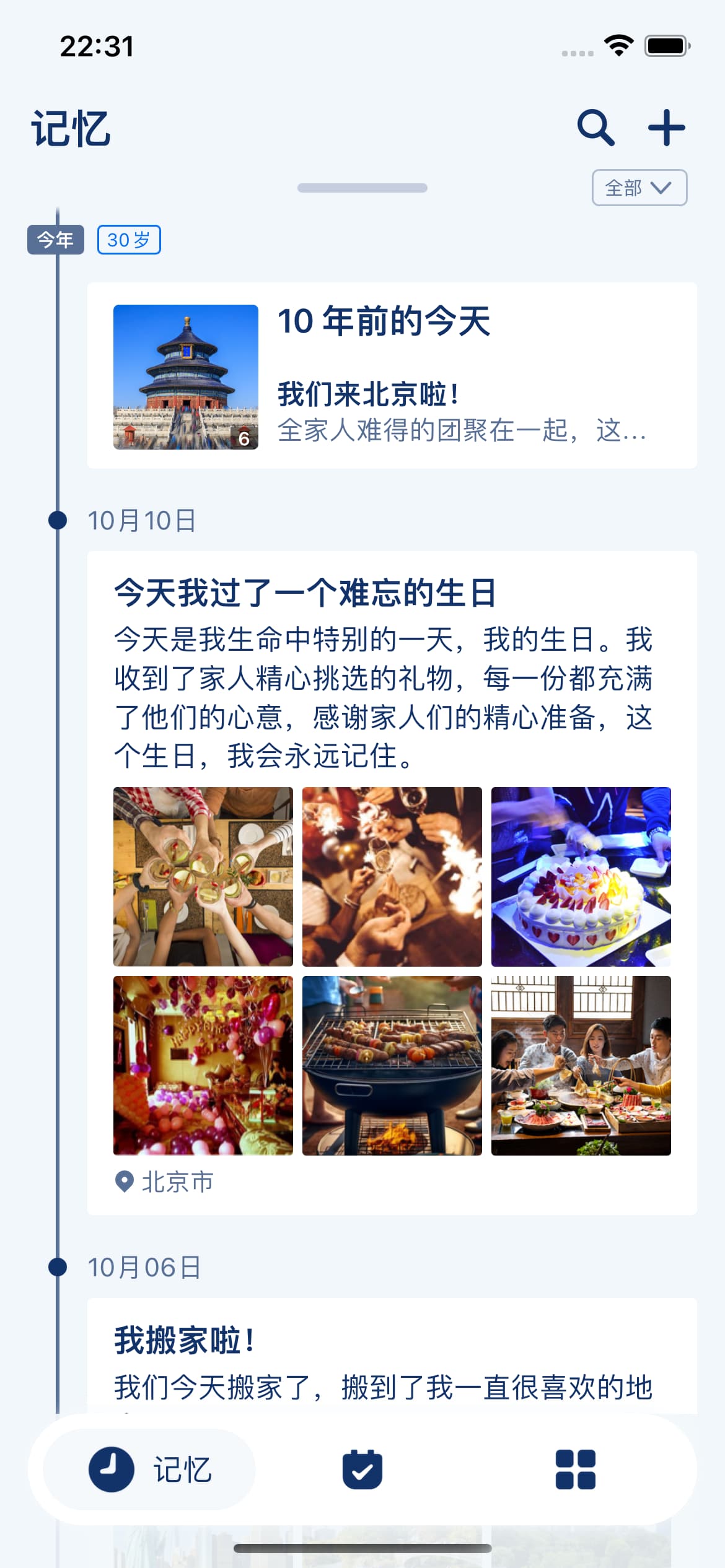
Task: Tap the 今年 timeline marker
Action: click(55, 240)
